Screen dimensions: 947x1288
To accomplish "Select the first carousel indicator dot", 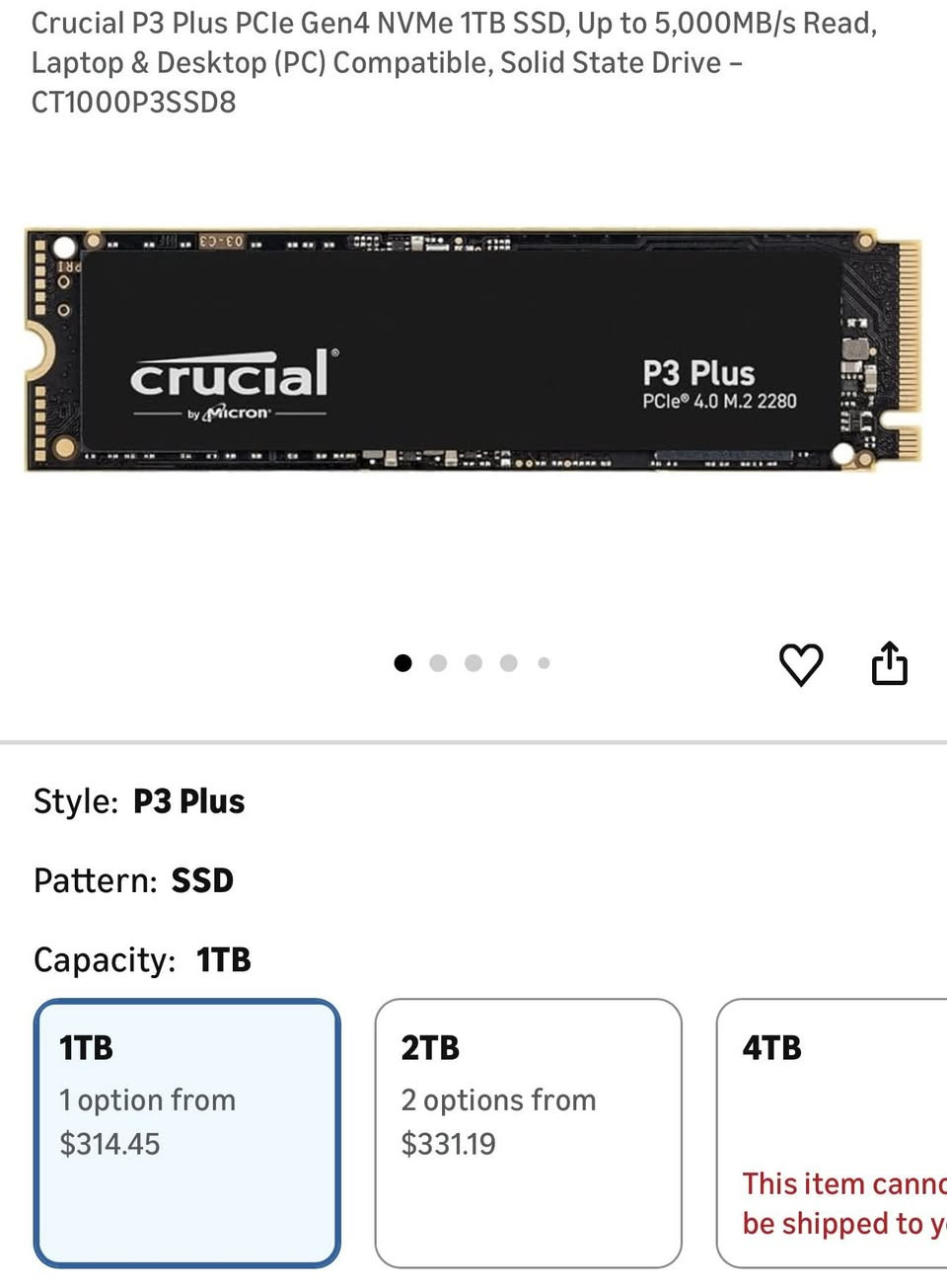I will 402,662.
